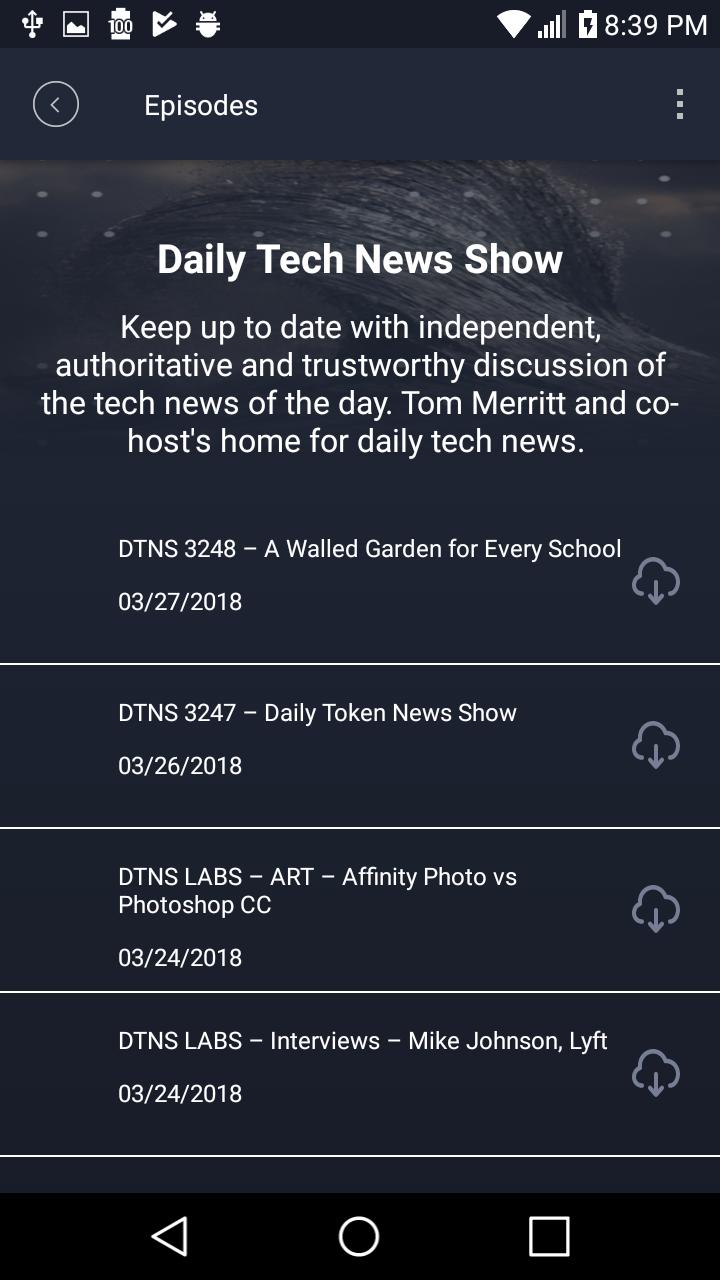This screenshot has height=1280, width=720.
Task: Open the overflow menu
Action: pos(680,104)
